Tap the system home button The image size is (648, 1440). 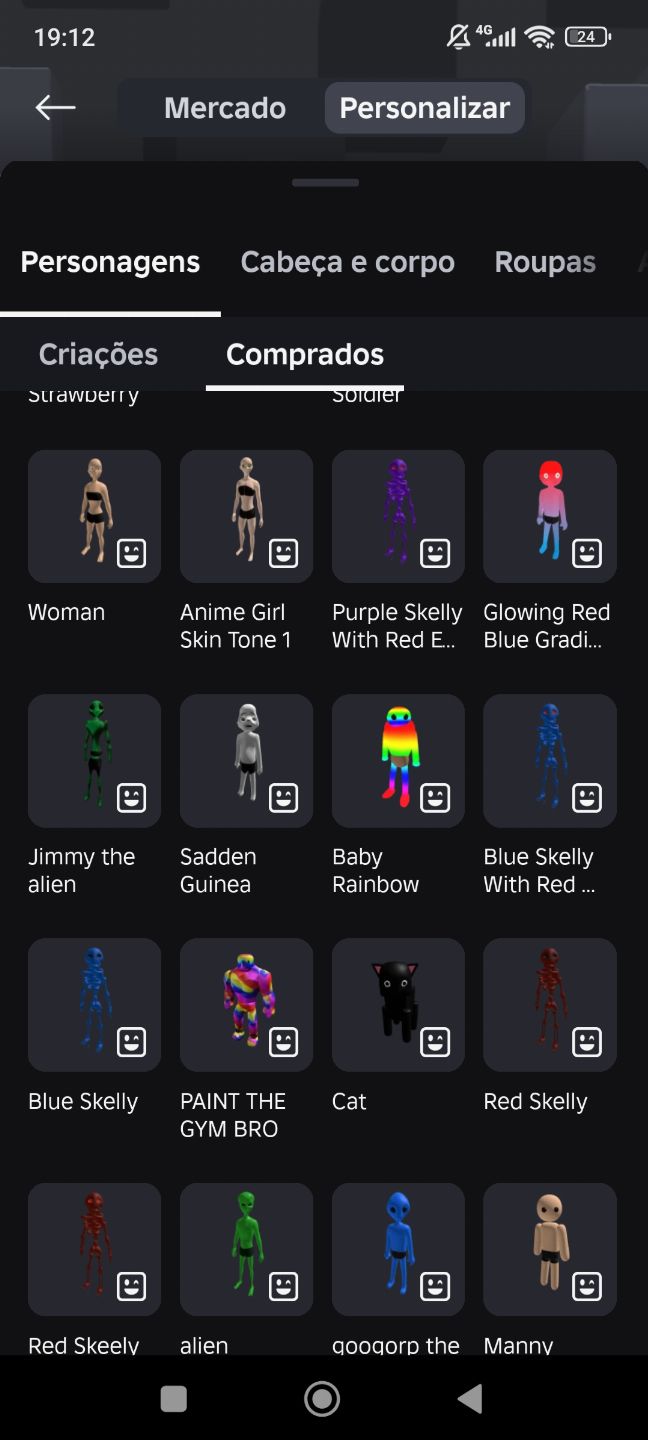coord(322,1399)
